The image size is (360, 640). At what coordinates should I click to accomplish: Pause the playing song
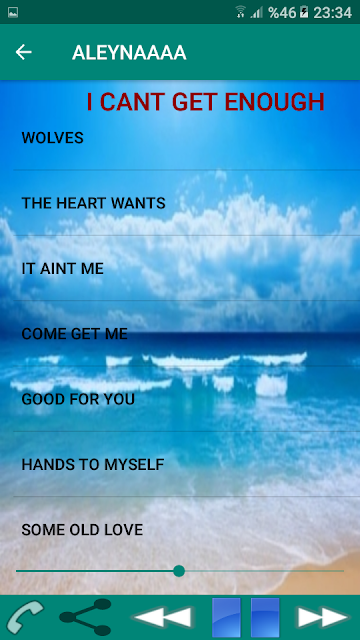[246, 617]
